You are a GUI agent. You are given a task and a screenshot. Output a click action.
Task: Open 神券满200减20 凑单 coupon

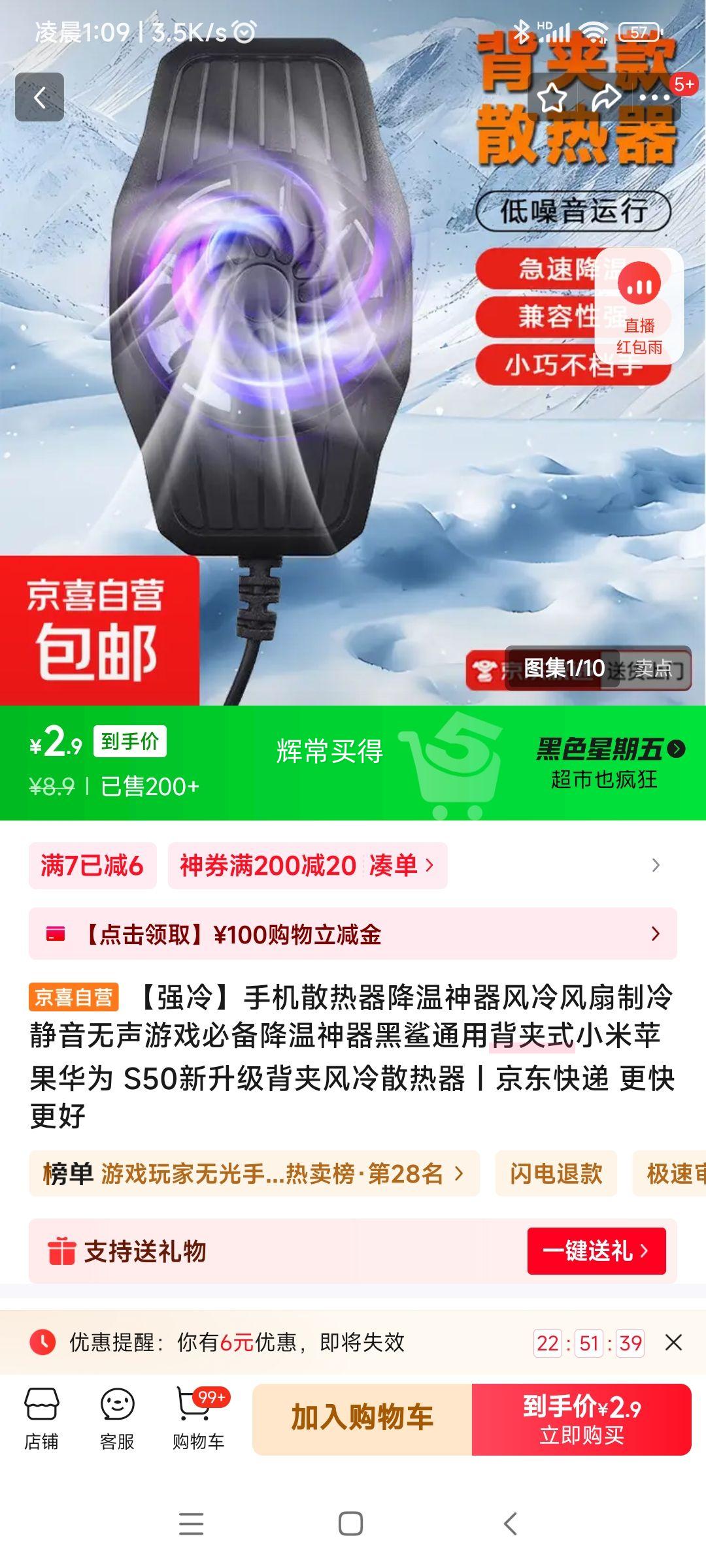(x=307, y=866)
